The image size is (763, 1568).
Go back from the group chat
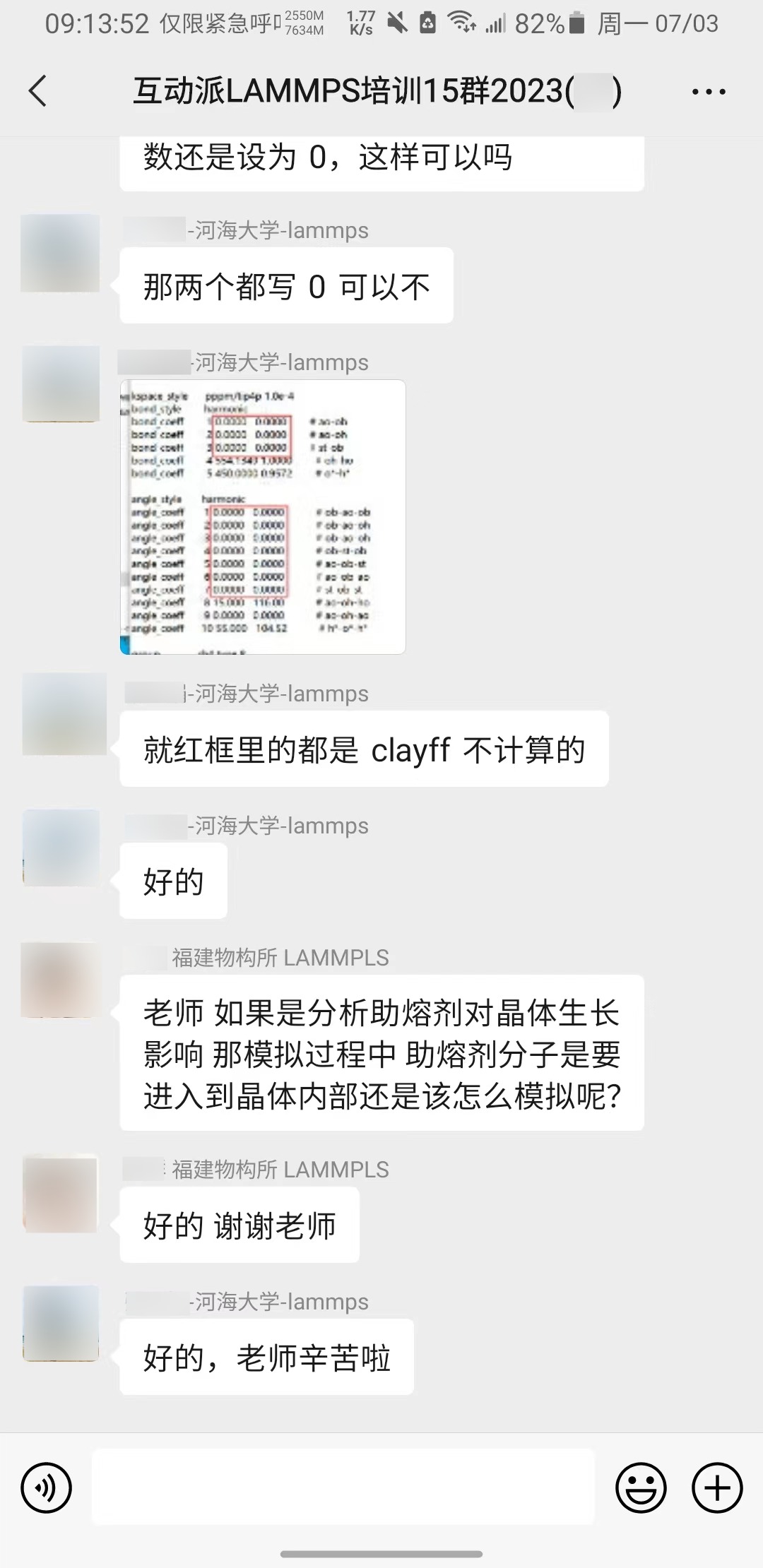(38, 91)
